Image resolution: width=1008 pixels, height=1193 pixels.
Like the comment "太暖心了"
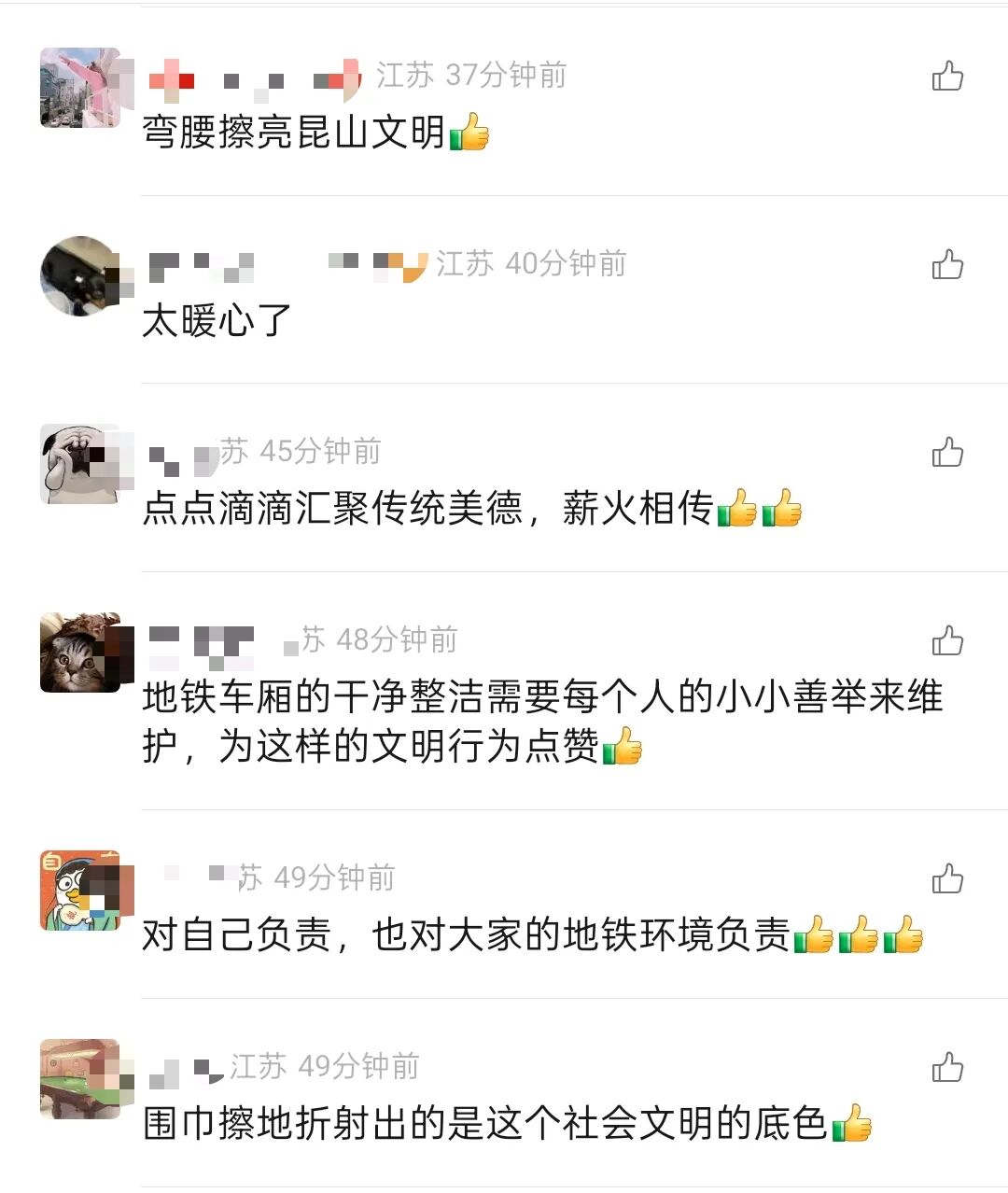coord(947,265)
